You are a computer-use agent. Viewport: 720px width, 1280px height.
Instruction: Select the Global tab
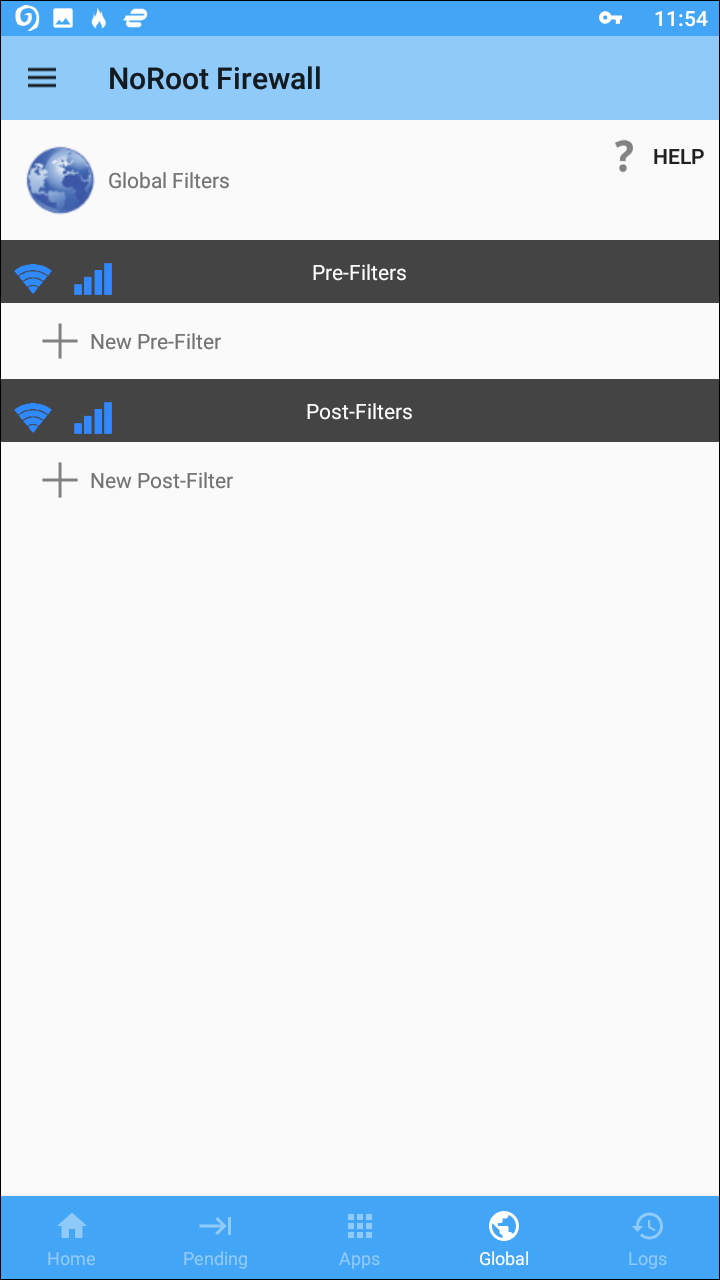coord(504,1238)
